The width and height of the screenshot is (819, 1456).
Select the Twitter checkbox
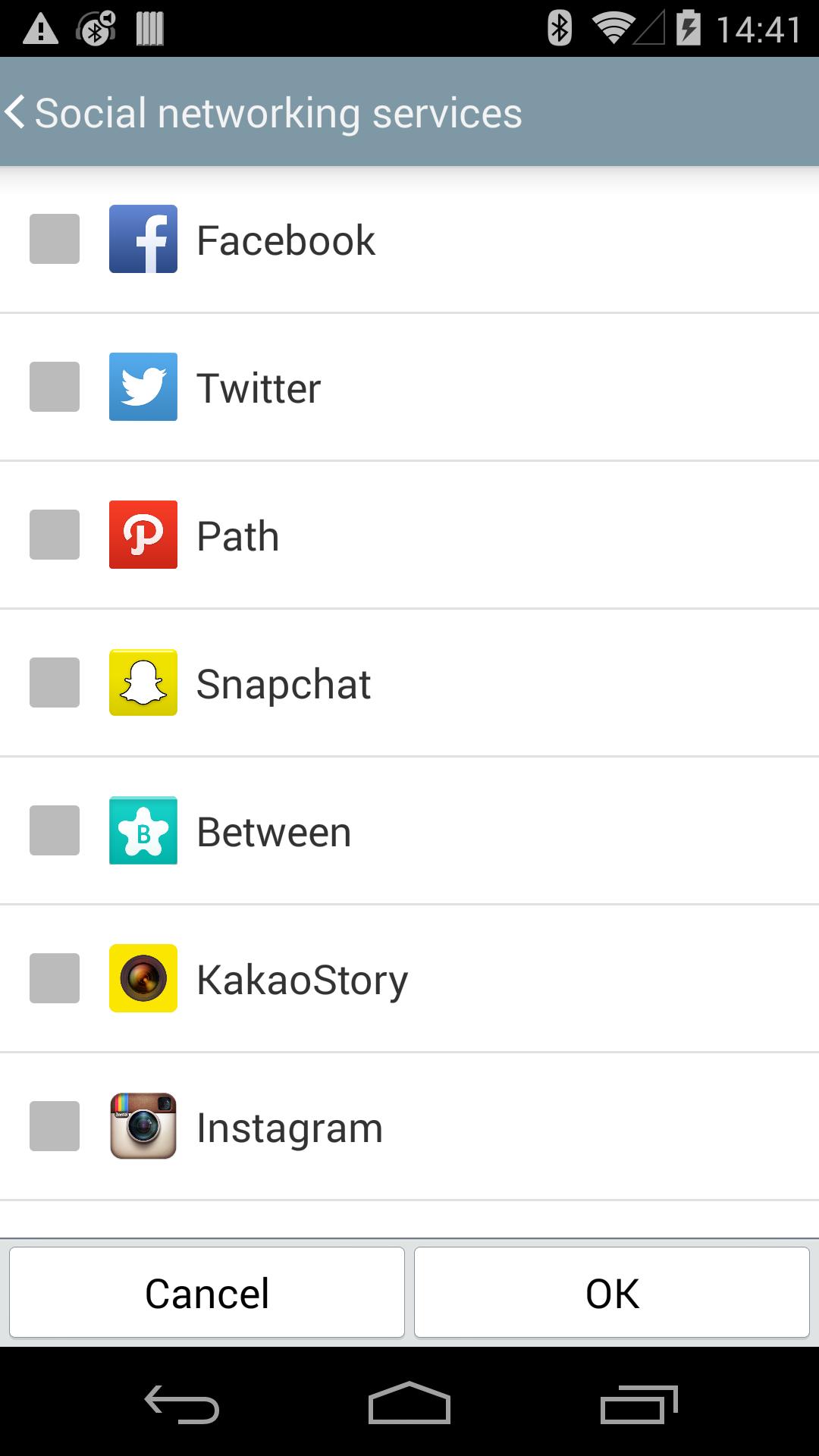55,387
